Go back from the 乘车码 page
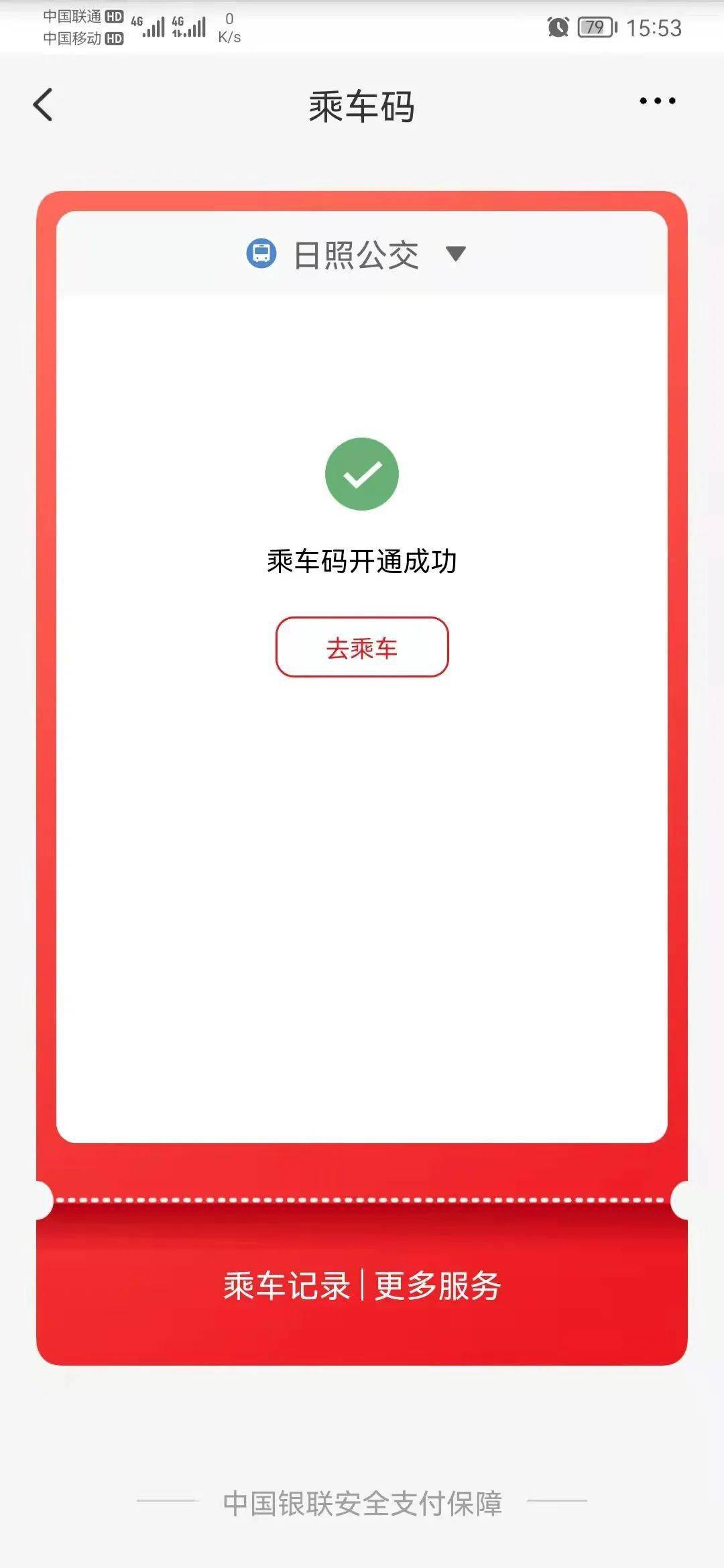The width and height of the screenshot is (724, 1568). tap(43, 105)
